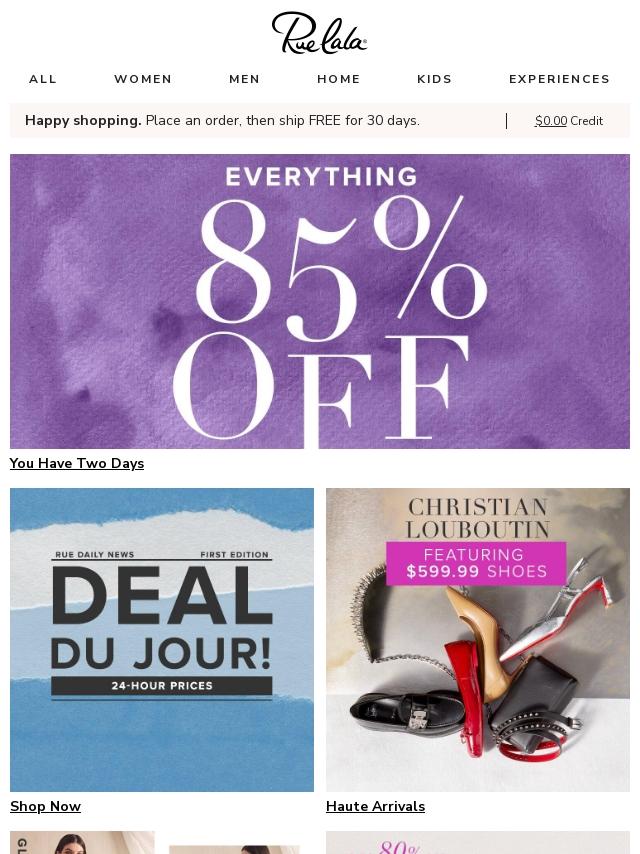Image resolution: width=640 pixels, height=854 pixels.
Task: Open the ALL category
Action: point(43,79)
